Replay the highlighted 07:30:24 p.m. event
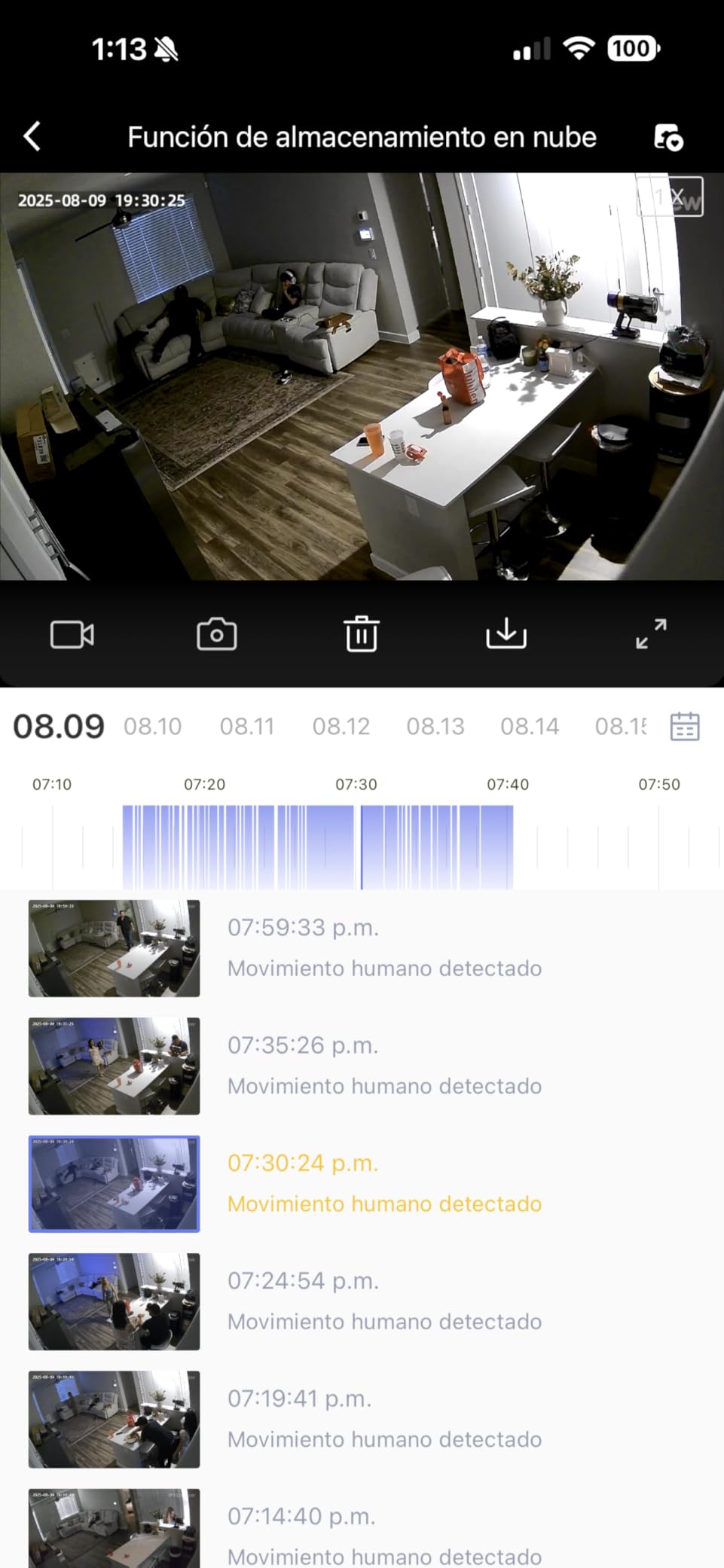The image size is (724, 1568). tap(301, 1182)
